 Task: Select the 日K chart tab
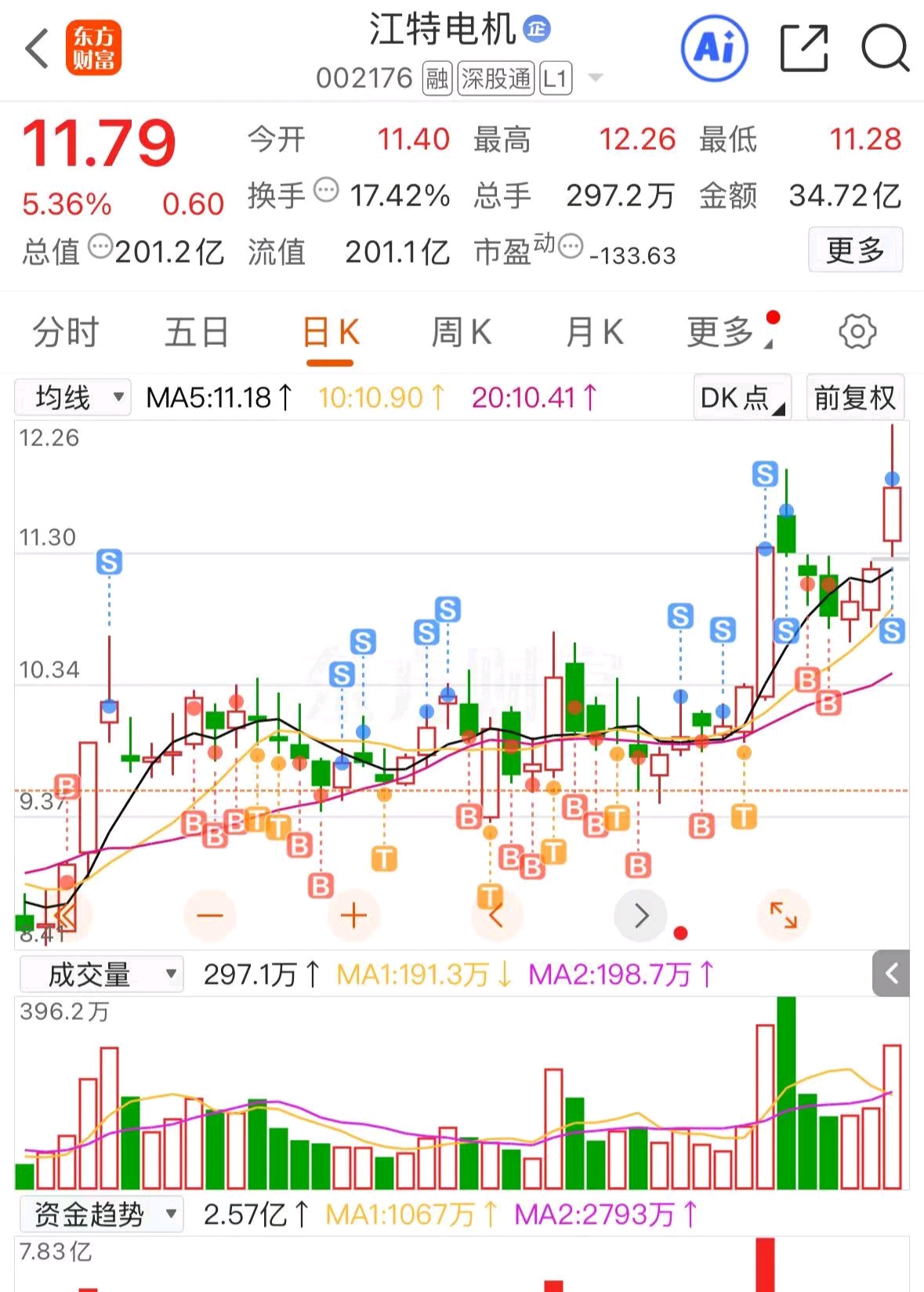330,332
